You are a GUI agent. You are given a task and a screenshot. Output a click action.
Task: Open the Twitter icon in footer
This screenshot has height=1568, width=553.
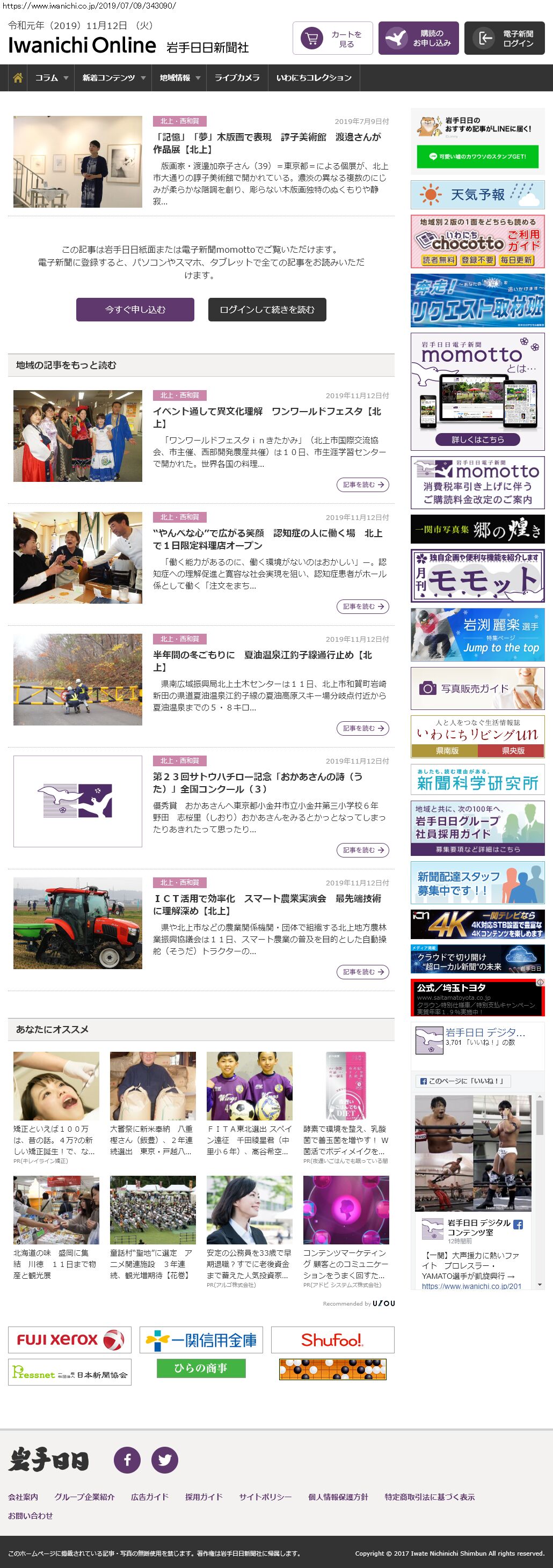164,1459
